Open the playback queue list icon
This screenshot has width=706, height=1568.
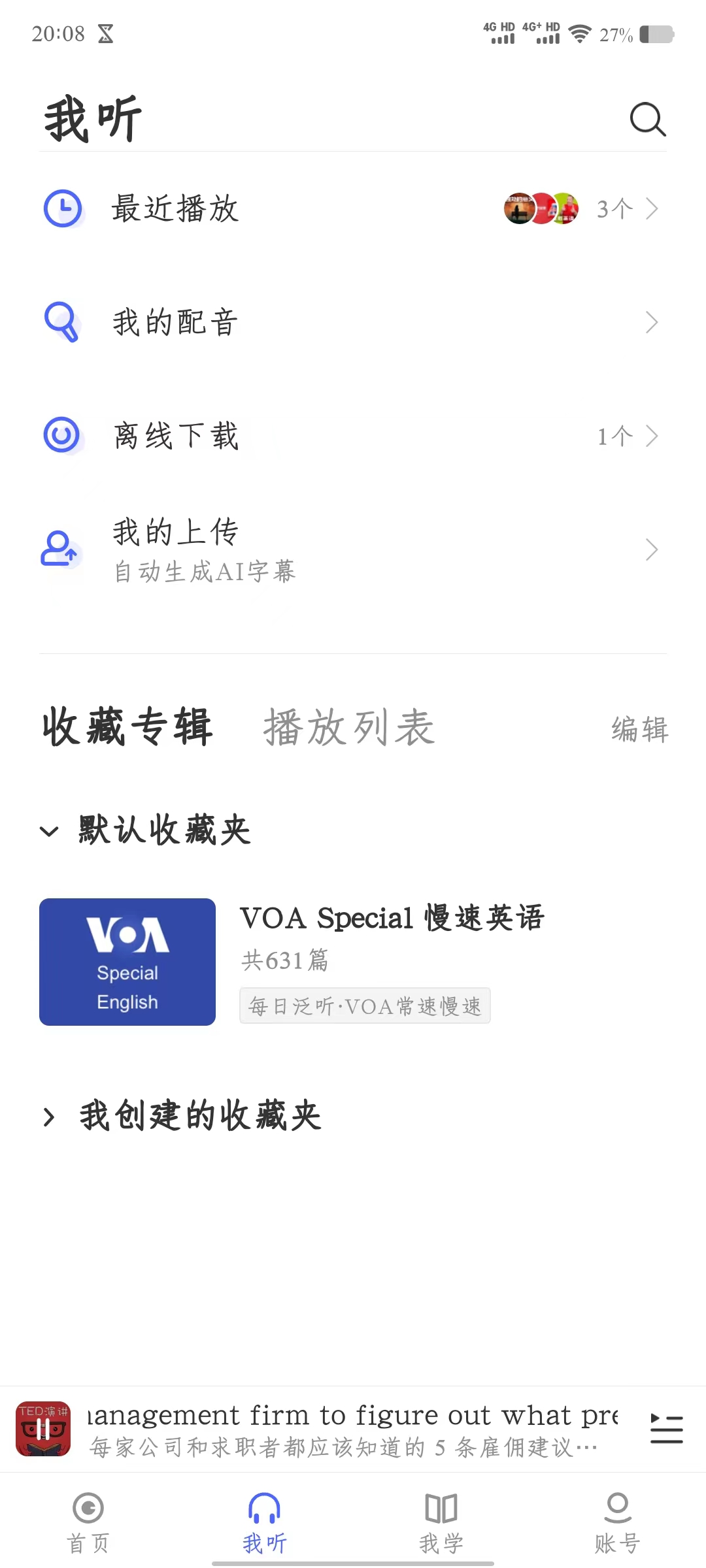tap(666, 1429)
